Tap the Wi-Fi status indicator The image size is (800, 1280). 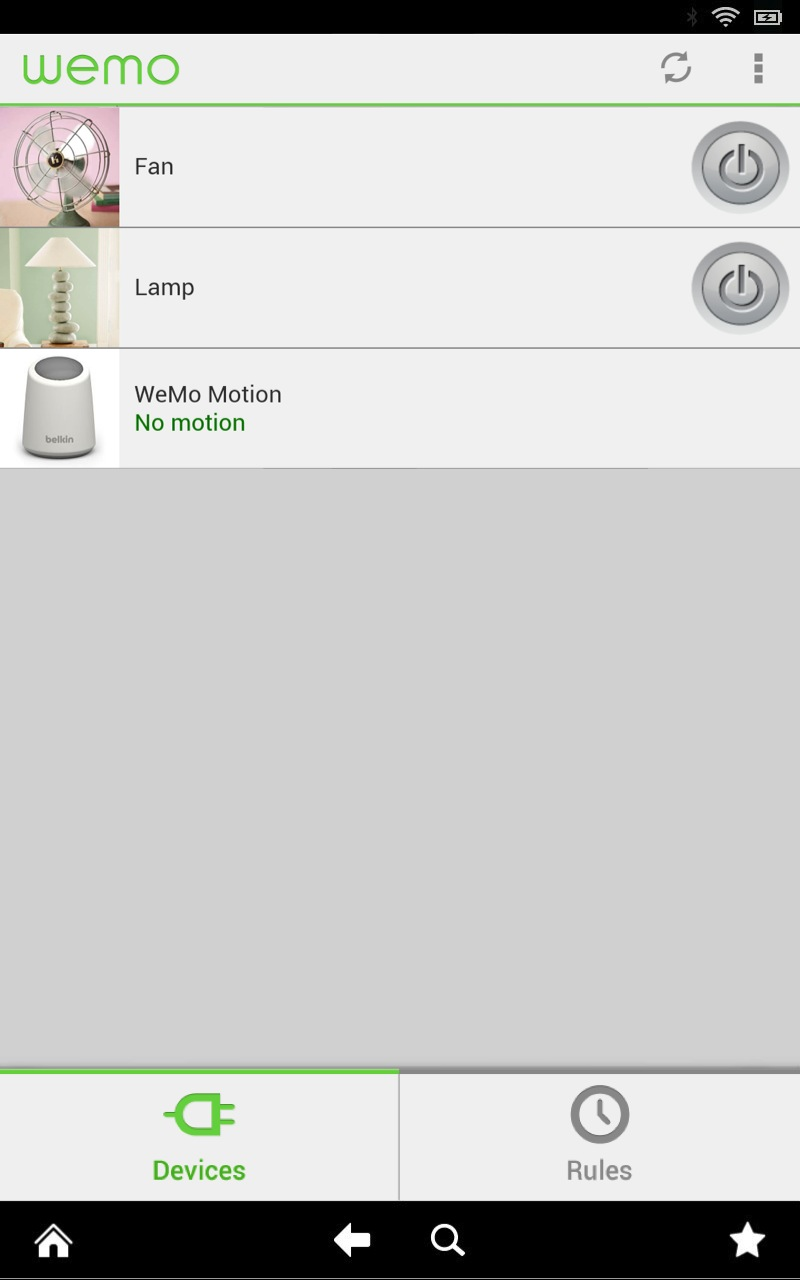click(x=723, y=14)
